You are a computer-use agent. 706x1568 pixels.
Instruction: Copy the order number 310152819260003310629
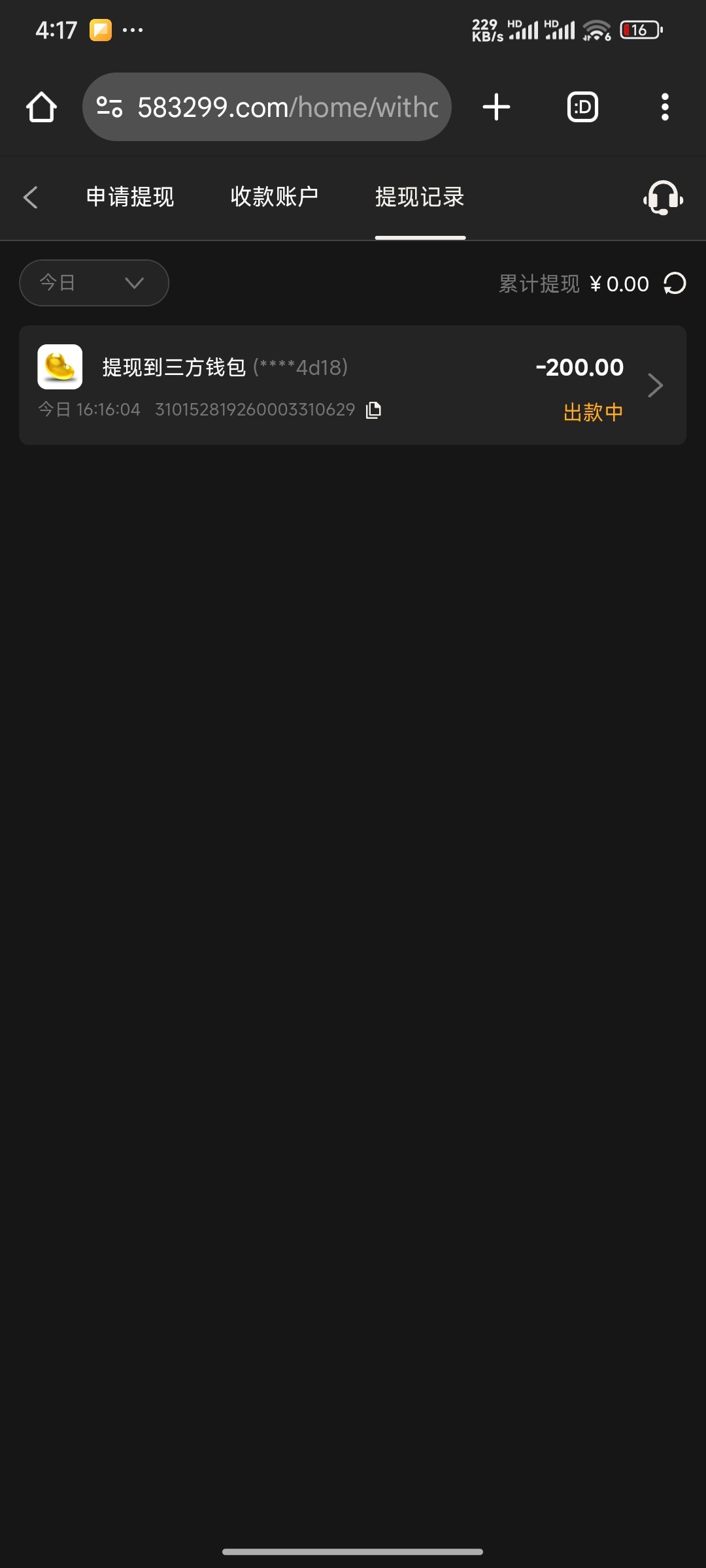tap(373, 410)
